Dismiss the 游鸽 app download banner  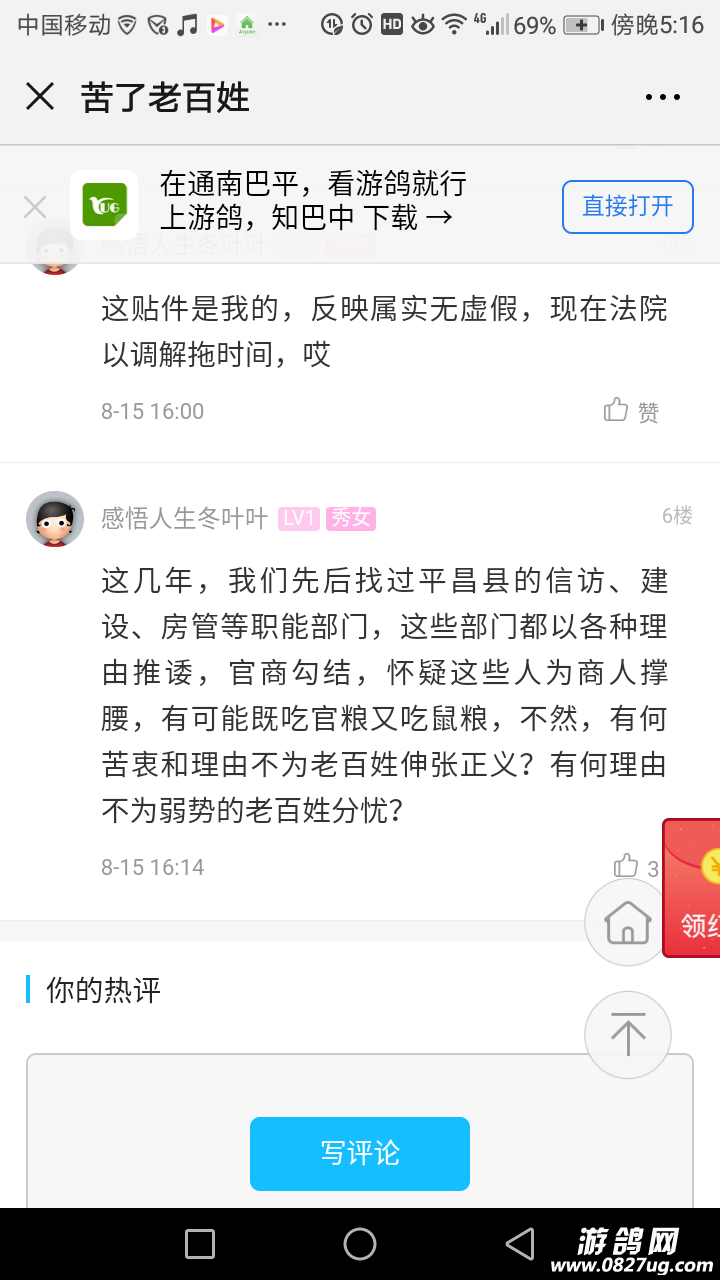[35, 207]
